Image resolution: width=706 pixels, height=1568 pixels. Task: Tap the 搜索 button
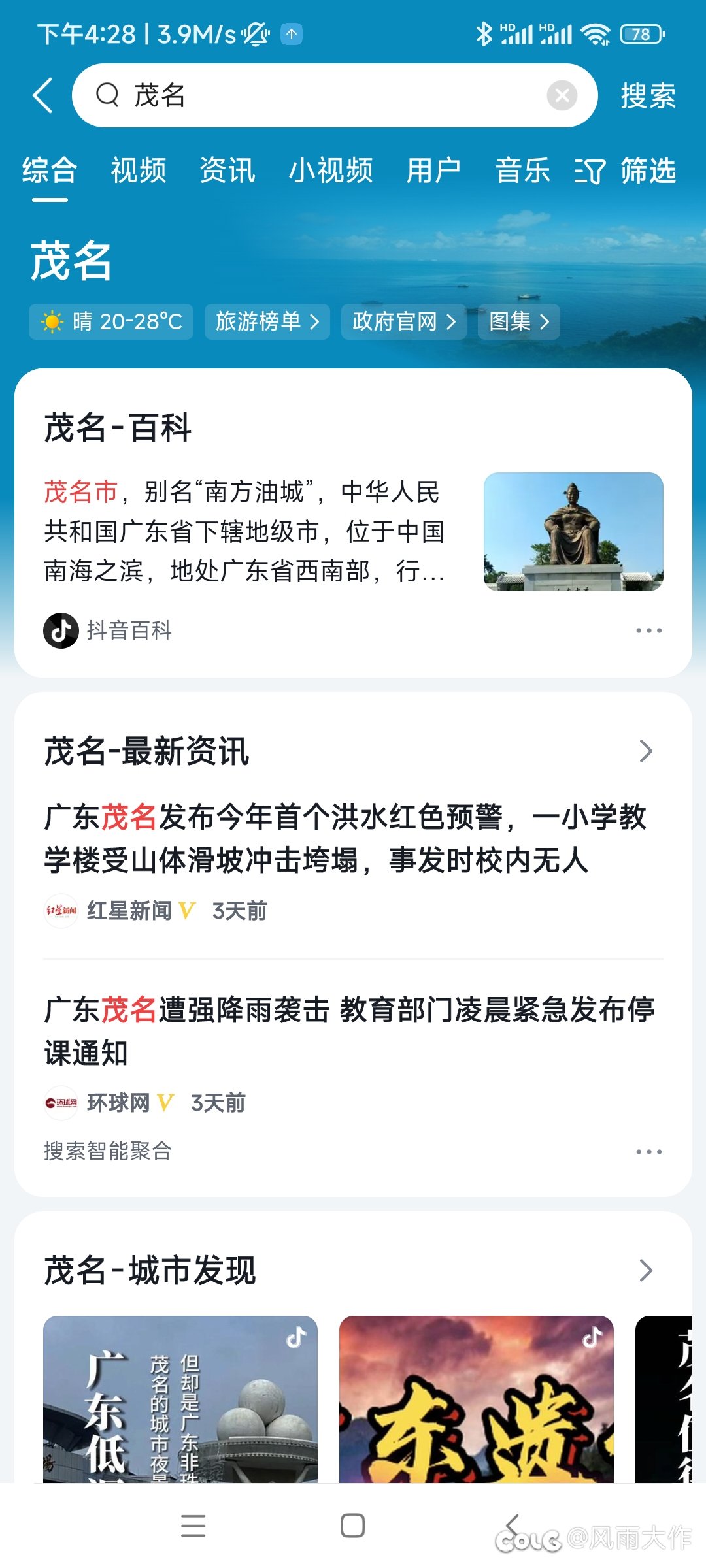pyautogui.click(x=647, y=96)
